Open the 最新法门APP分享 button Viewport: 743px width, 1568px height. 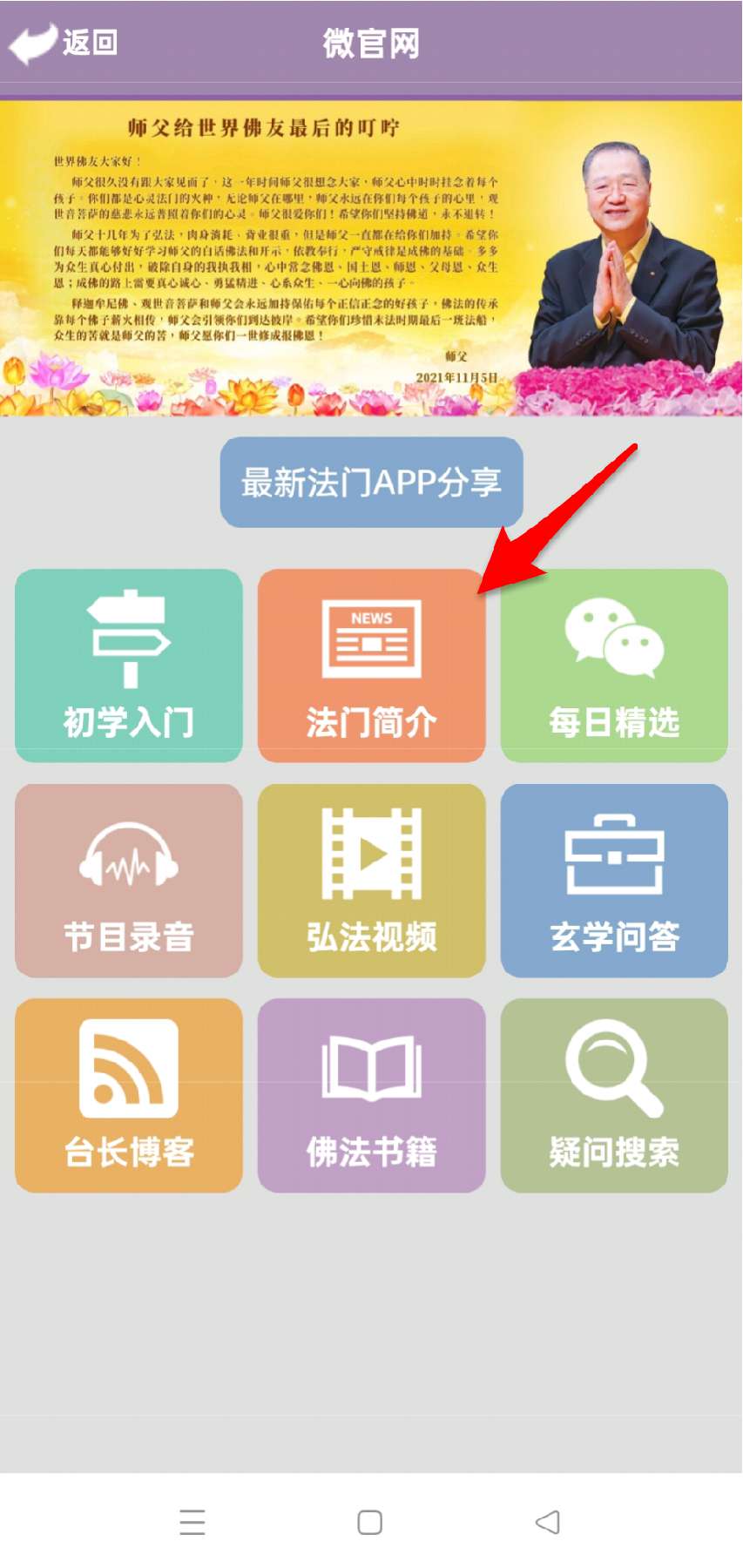(x=371, y=482)
